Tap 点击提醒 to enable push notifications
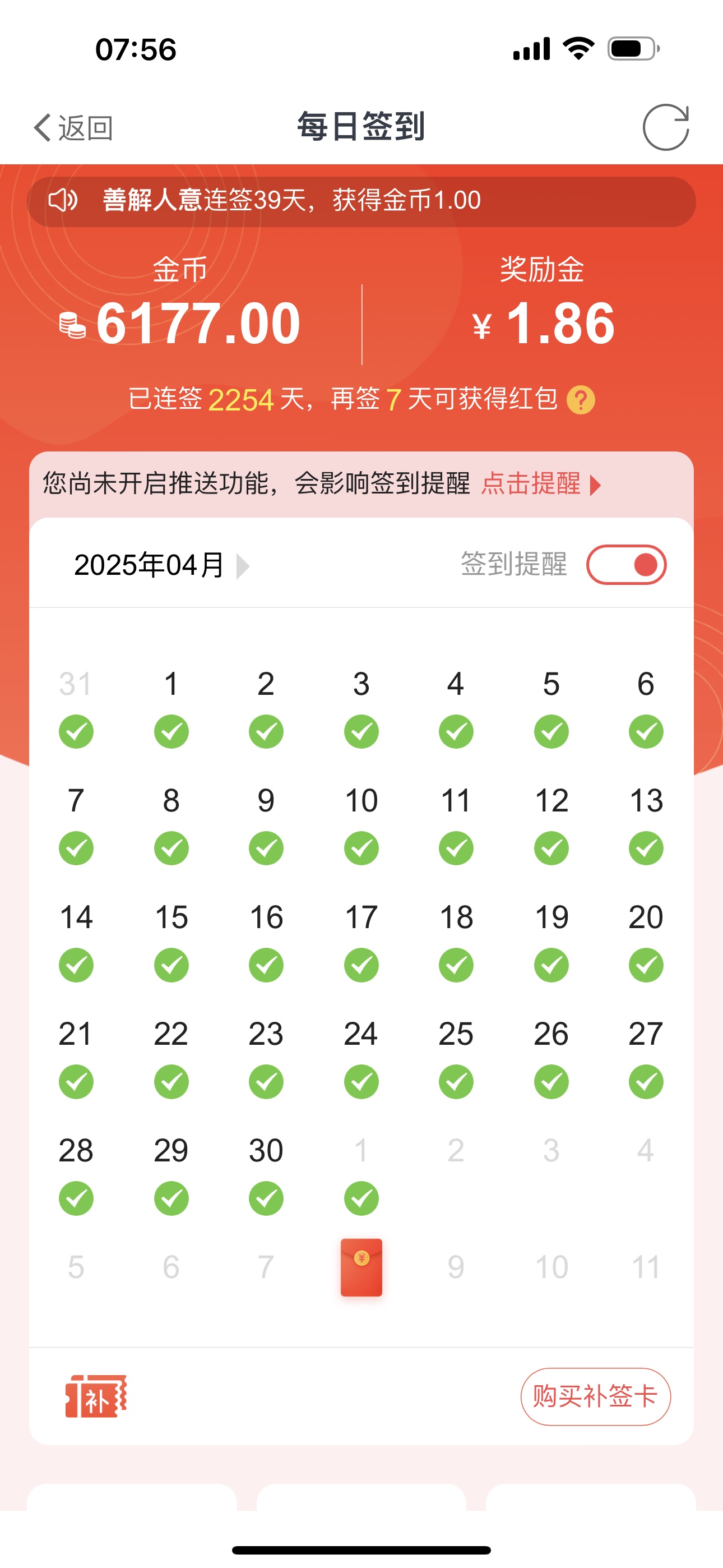 pyautogui.click(x=540, y=484)
